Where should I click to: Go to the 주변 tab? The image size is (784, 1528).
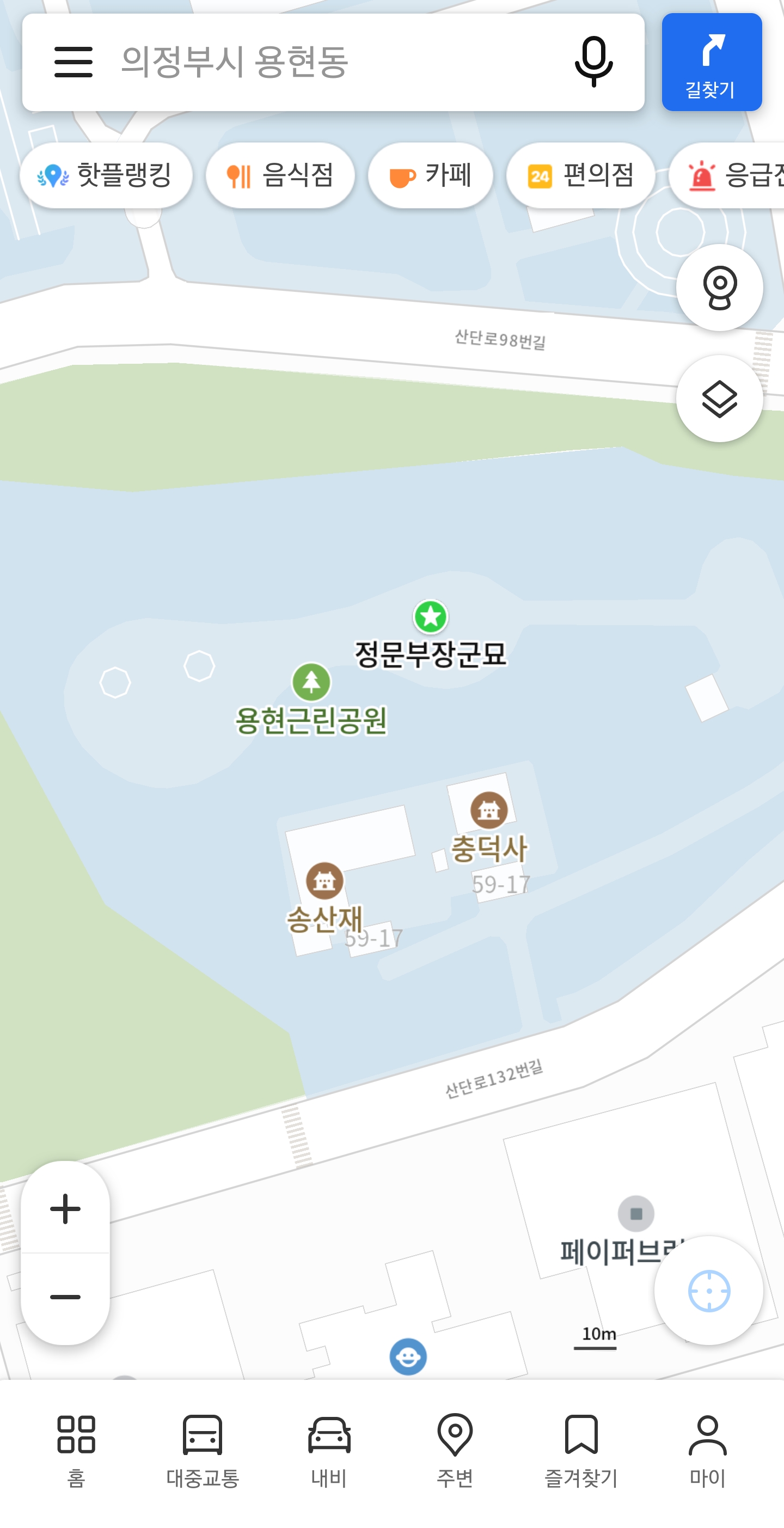click(x=455, y=1451)
